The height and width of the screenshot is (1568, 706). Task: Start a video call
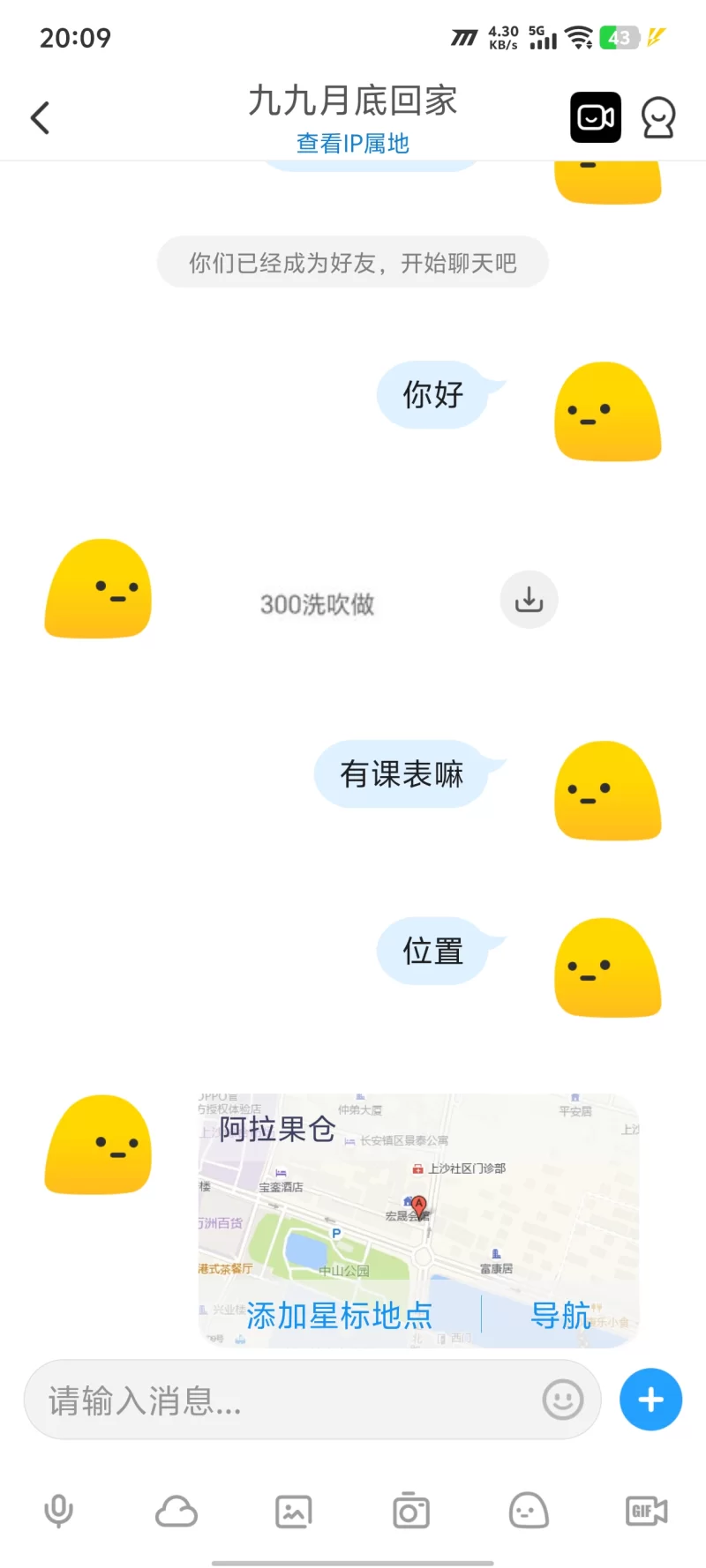click(x=596, y=117)
